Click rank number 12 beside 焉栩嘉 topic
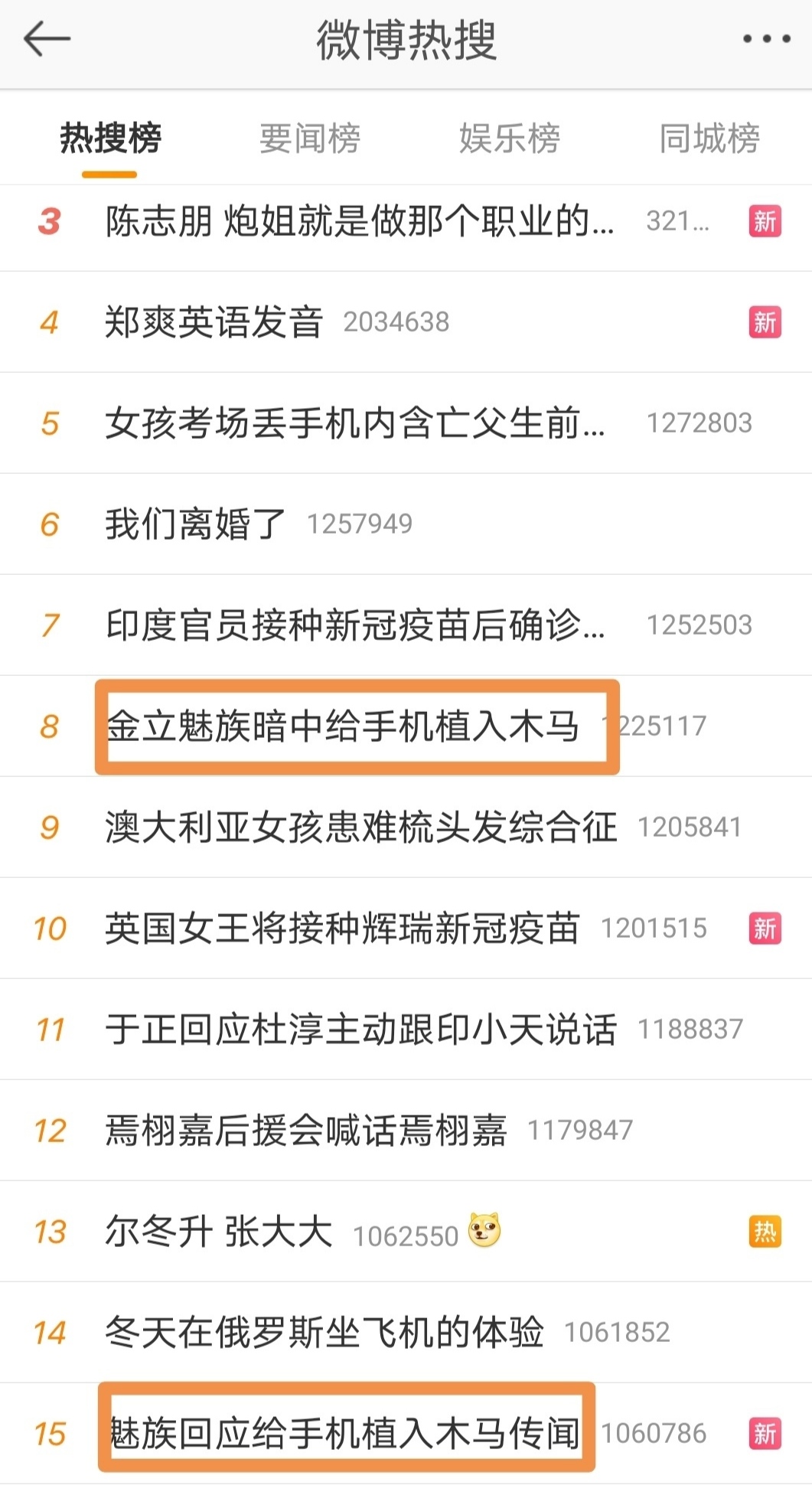Viewport: 812px width, 1495px height. pyautogui.click(x=51, y=1130)
